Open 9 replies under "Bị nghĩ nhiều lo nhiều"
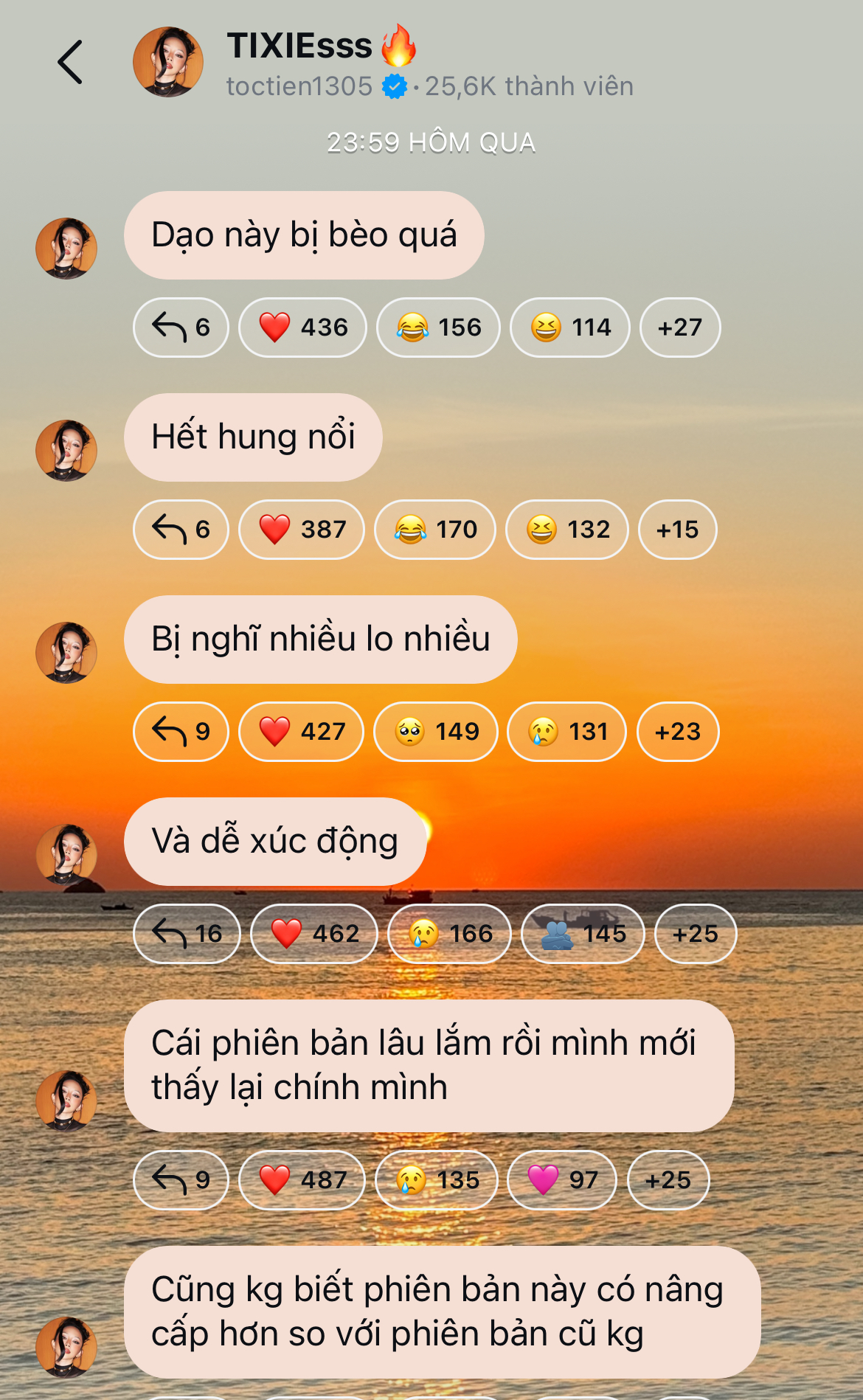863x1400 pixels. coord(181,732)
